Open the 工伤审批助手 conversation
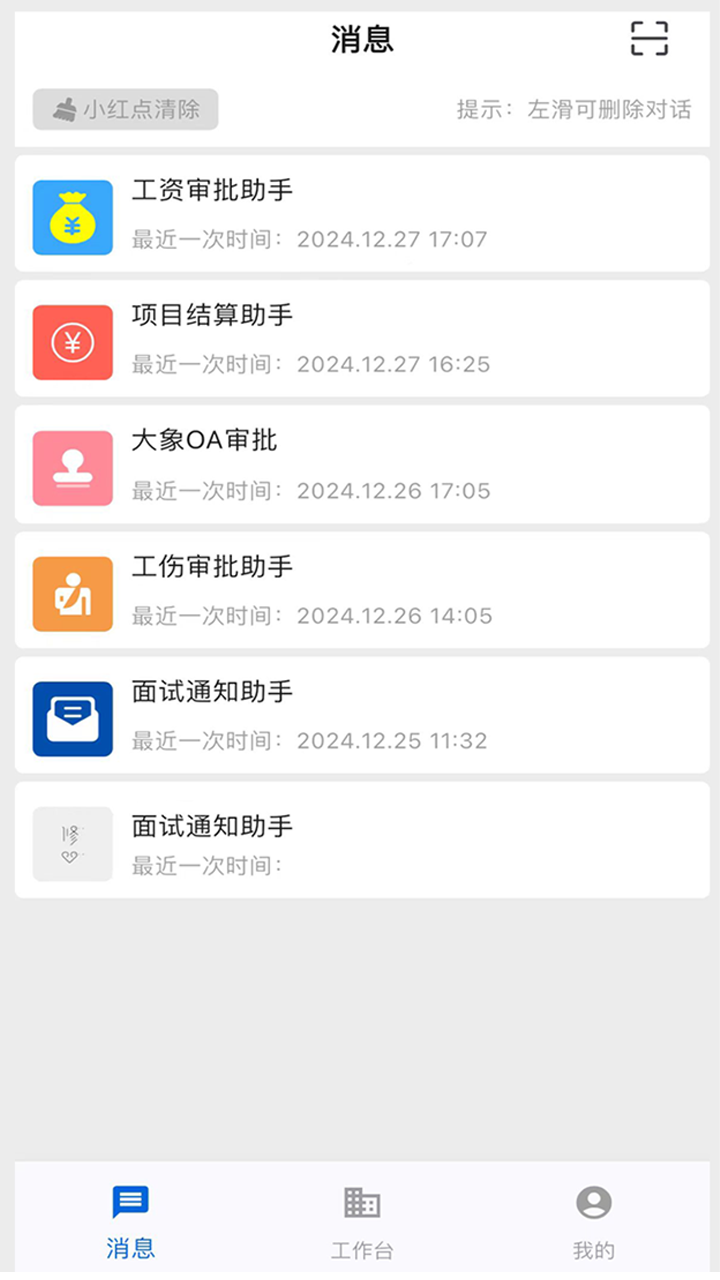Image resolution: width=720 pixels, height=1280 pixels. click(360, 590)
